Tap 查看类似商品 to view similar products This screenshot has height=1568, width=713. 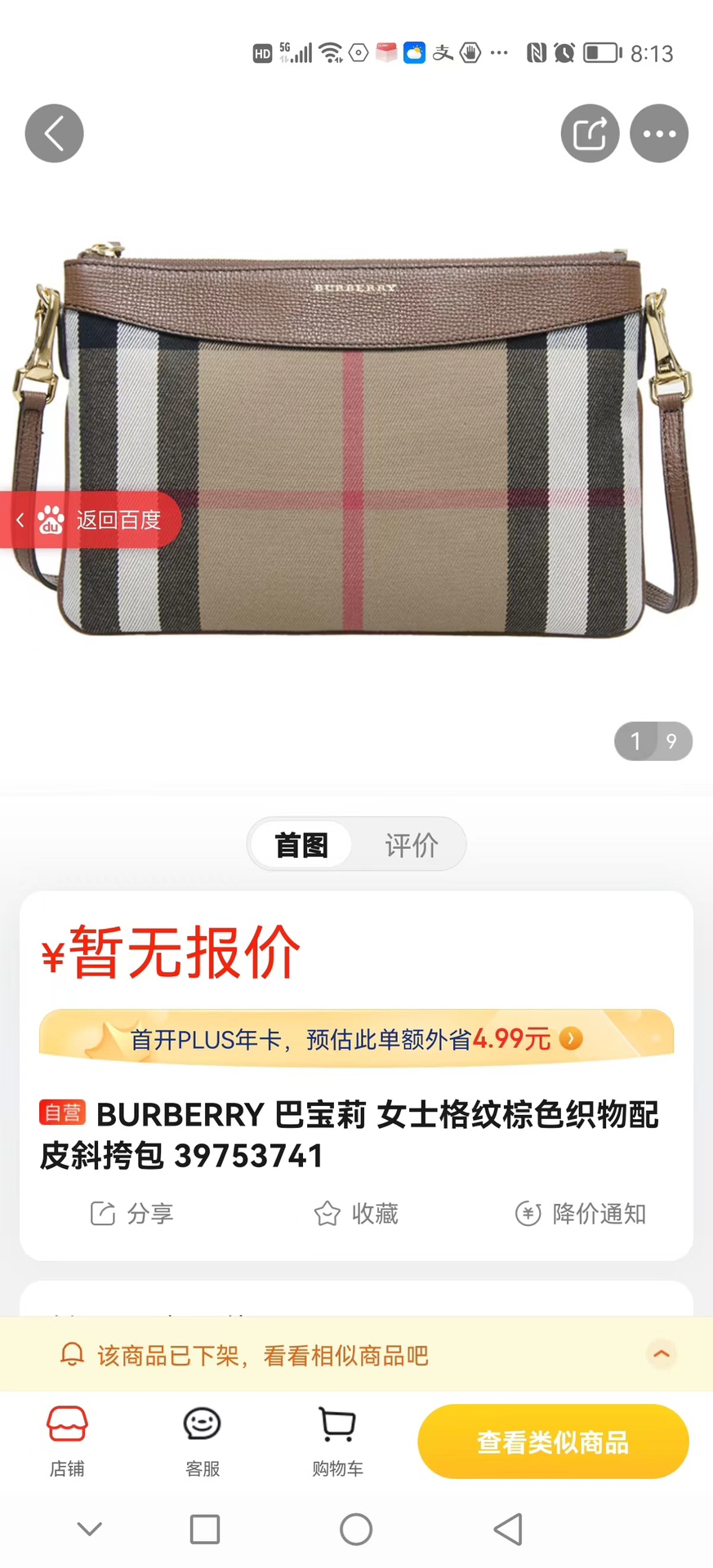tap(553, 1441)
